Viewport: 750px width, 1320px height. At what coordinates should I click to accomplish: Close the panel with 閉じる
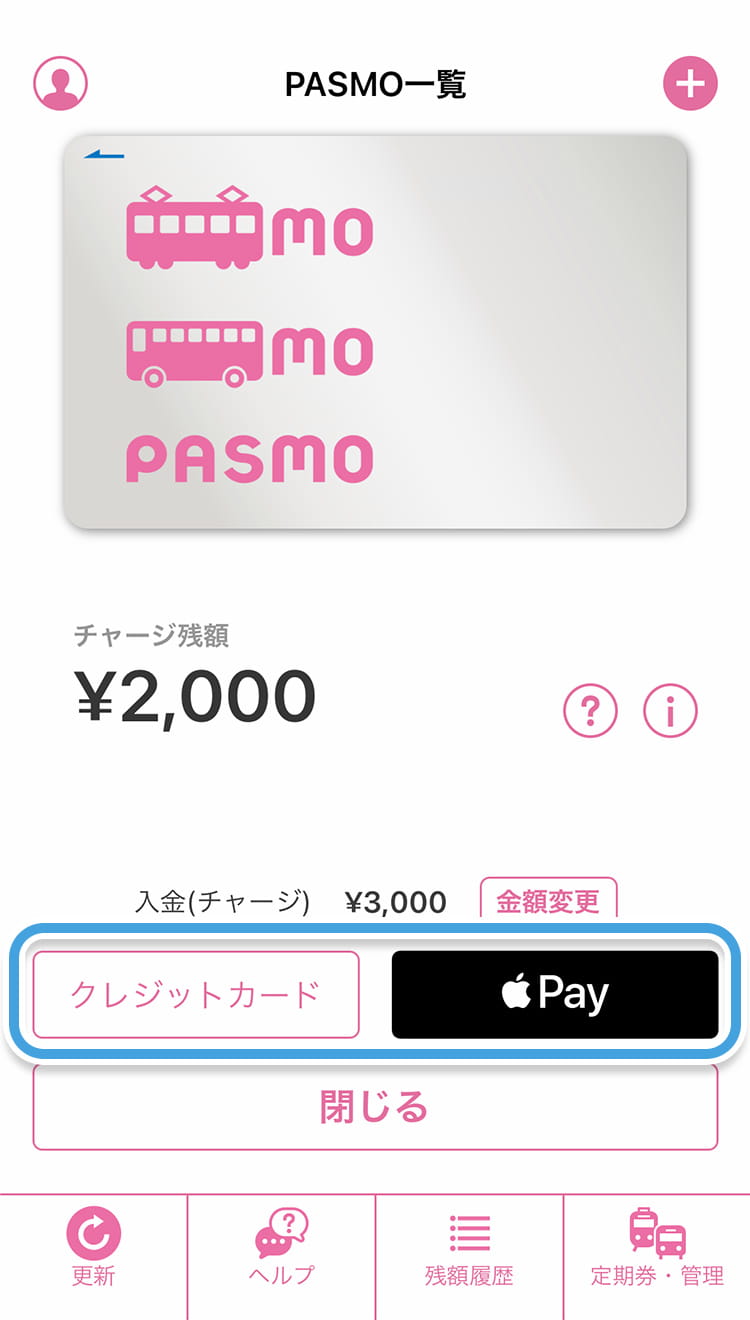(x=375, y=1107)
